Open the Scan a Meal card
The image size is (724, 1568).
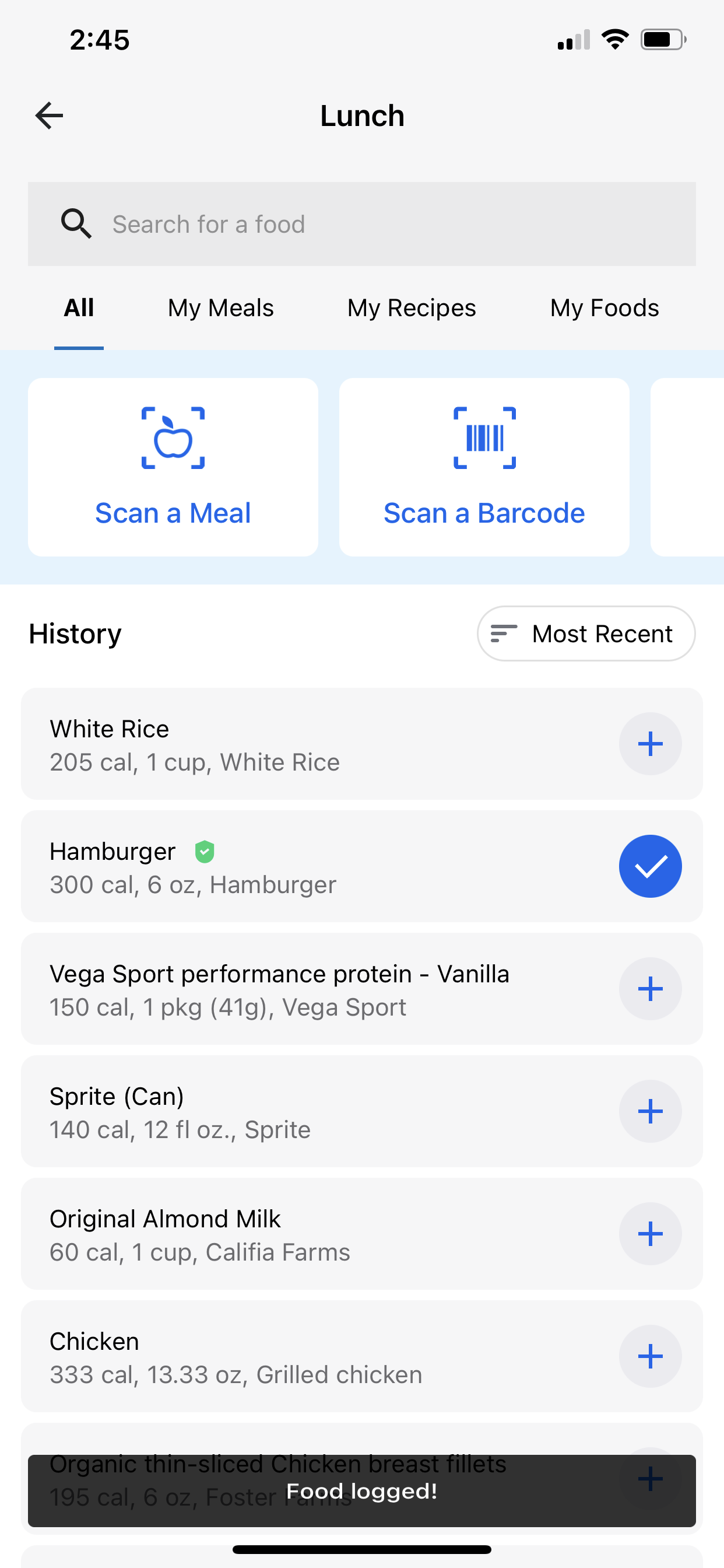[173, 467]
